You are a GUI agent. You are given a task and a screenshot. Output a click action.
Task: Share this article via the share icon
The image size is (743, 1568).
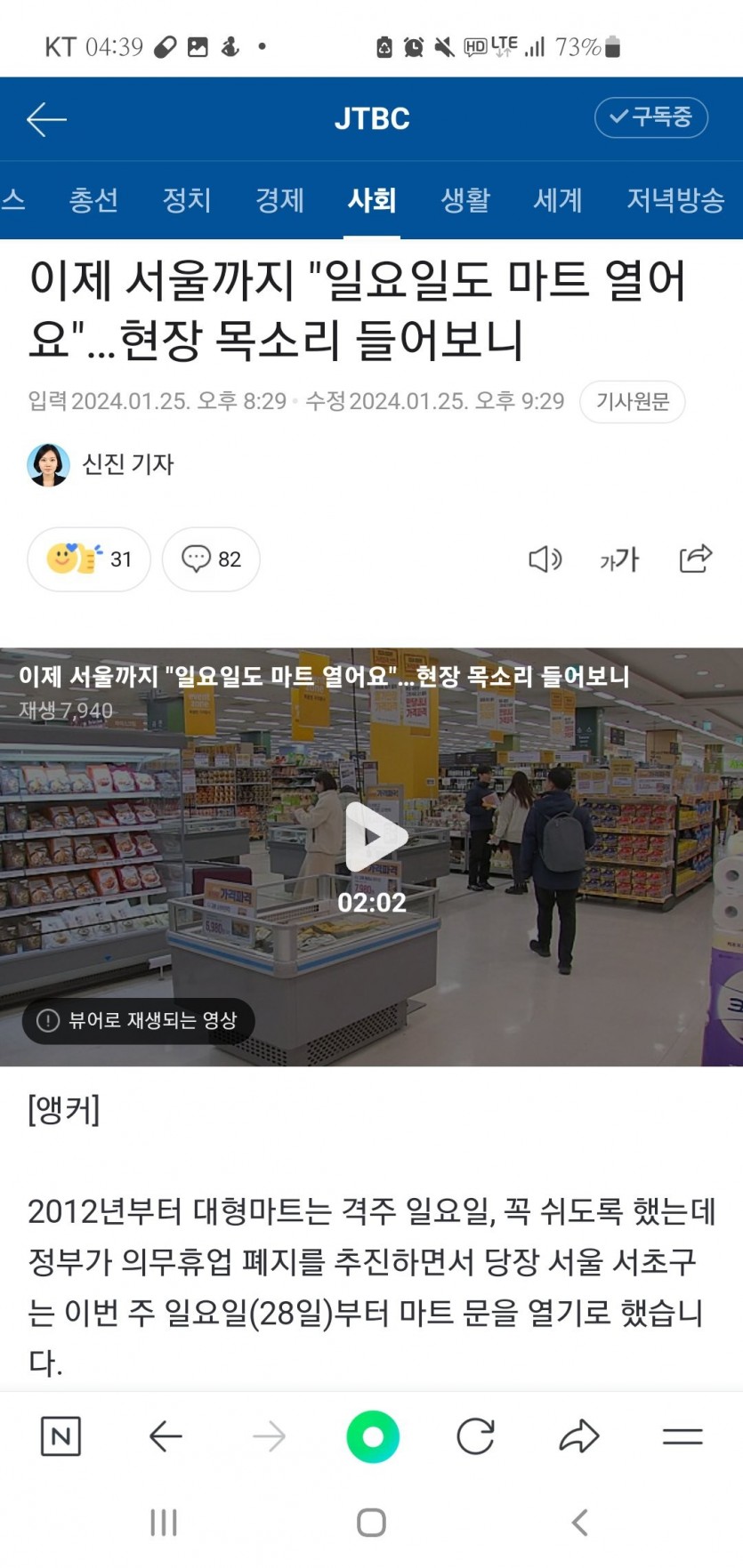[x=695, y=559]
